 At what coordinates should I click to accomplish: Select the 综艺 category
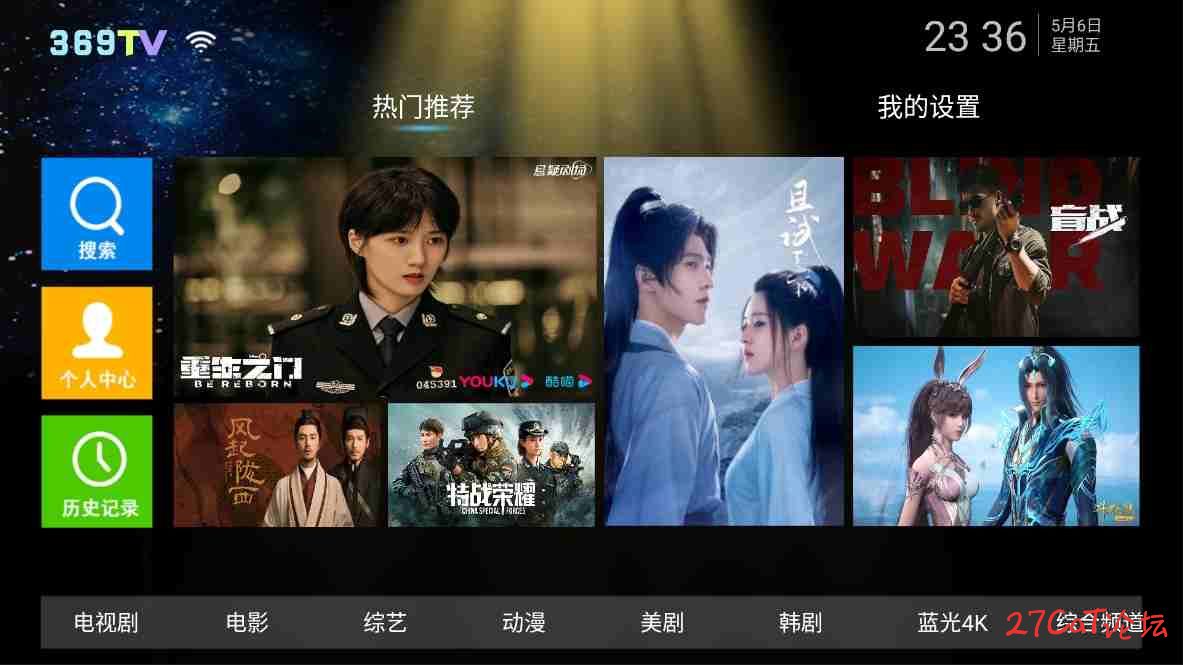pos(385,623)
